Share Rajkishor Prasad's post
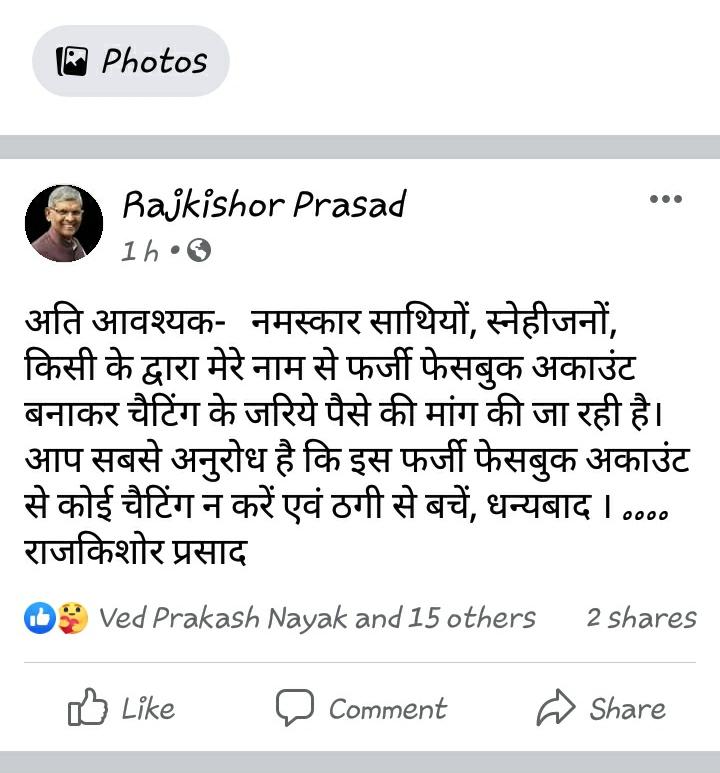Image resolution: width=720 pixels, height=773 pixels. [x=601, y=709]
